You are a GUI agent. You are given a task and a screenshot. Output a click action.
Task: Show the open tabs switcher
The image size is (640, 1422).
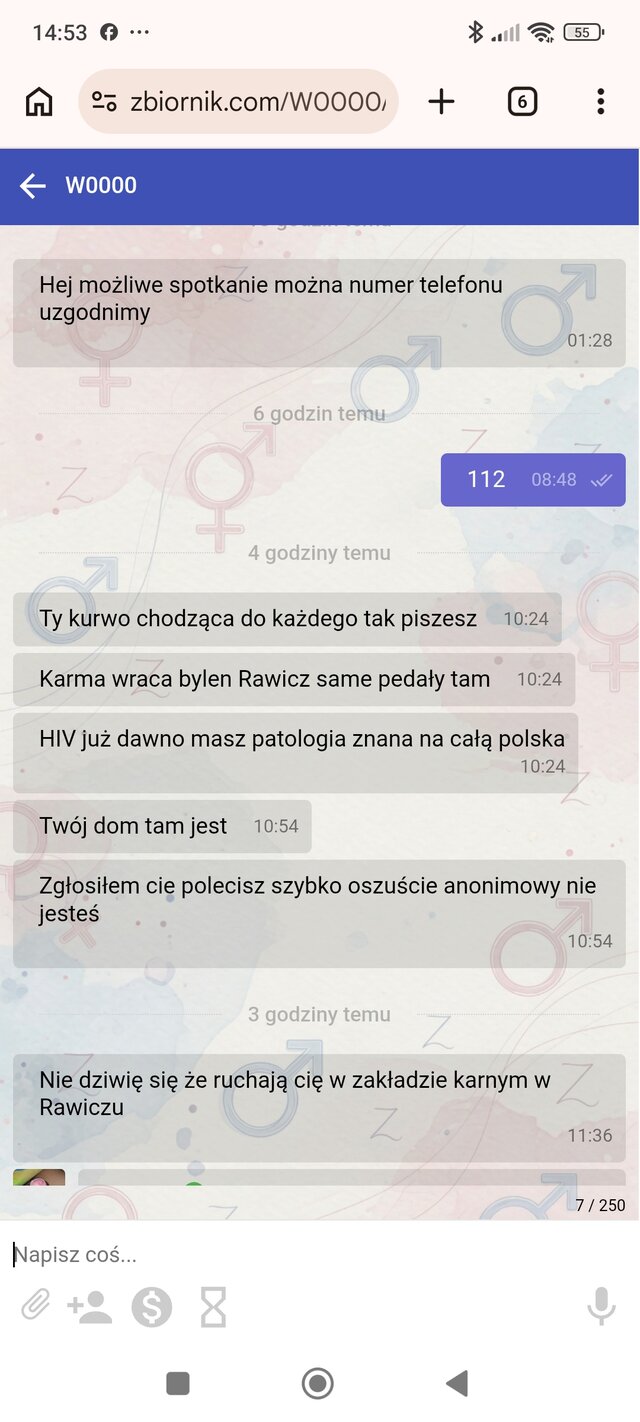point(522,101)
